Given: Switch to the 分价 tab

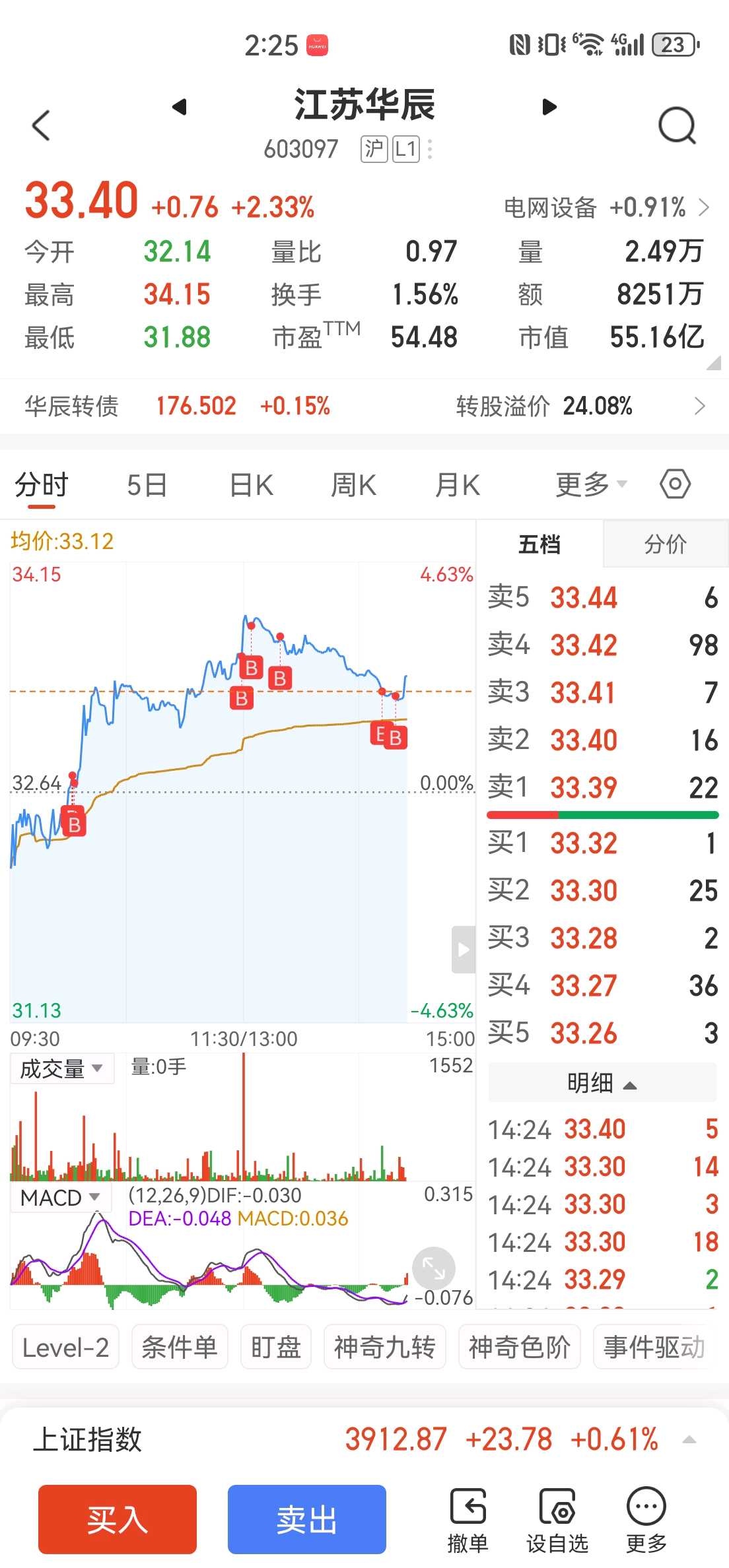Looking at the screenshot, I should [665, 544].
